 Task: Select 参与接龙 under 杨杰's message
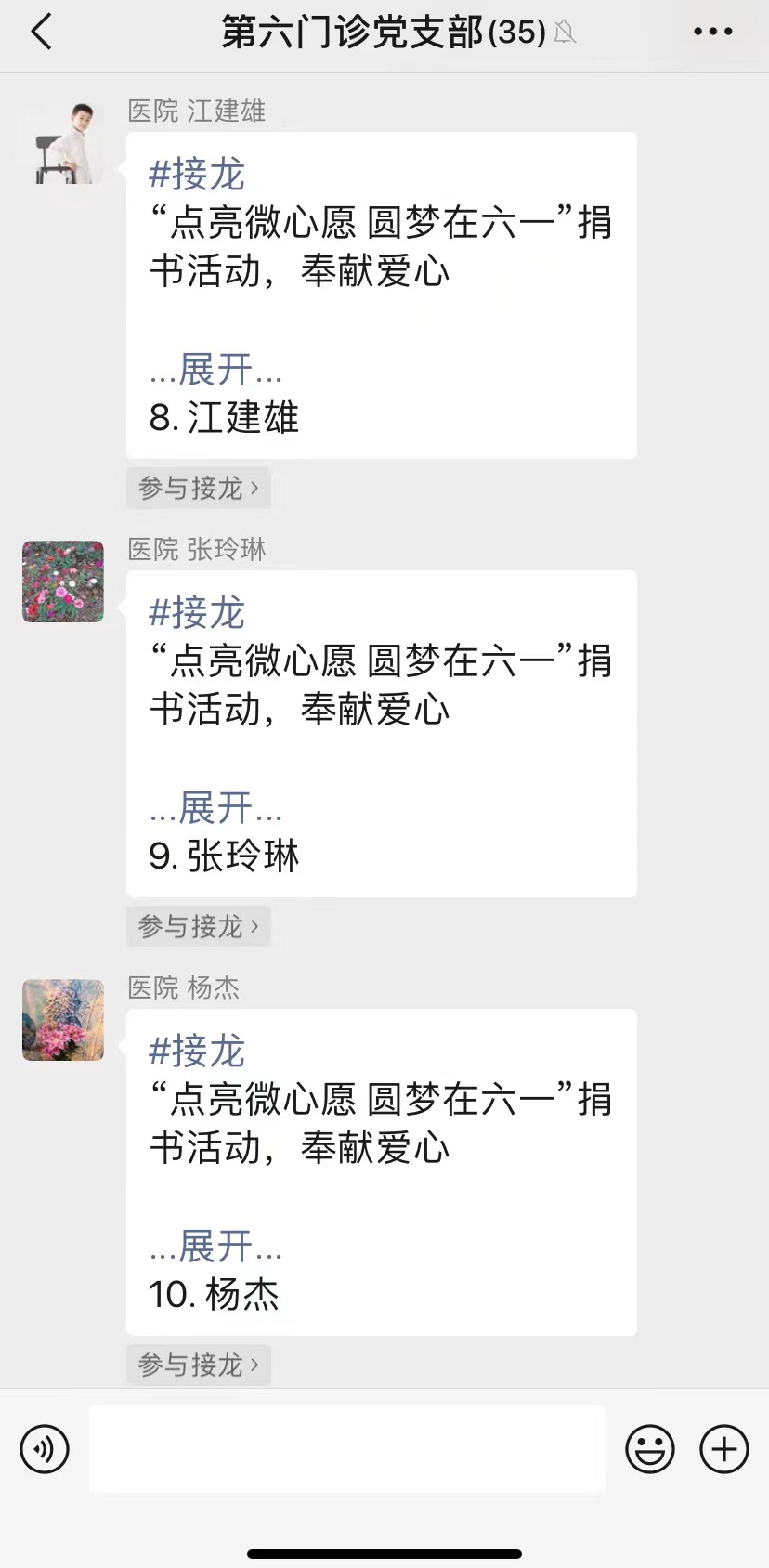pos(198,1365)
